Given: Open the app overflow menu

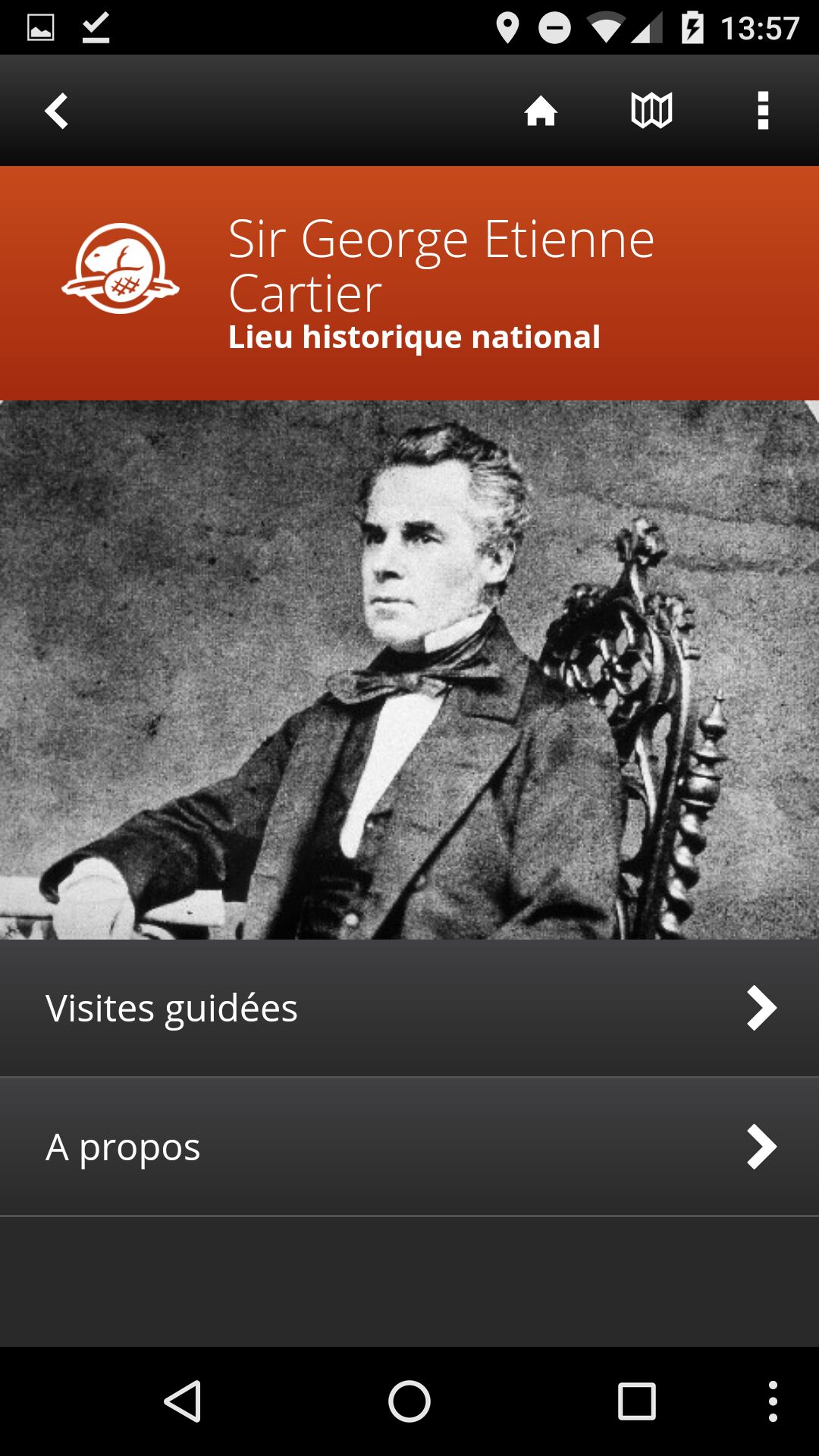Looking at the screenshot, I should (763, 111).
